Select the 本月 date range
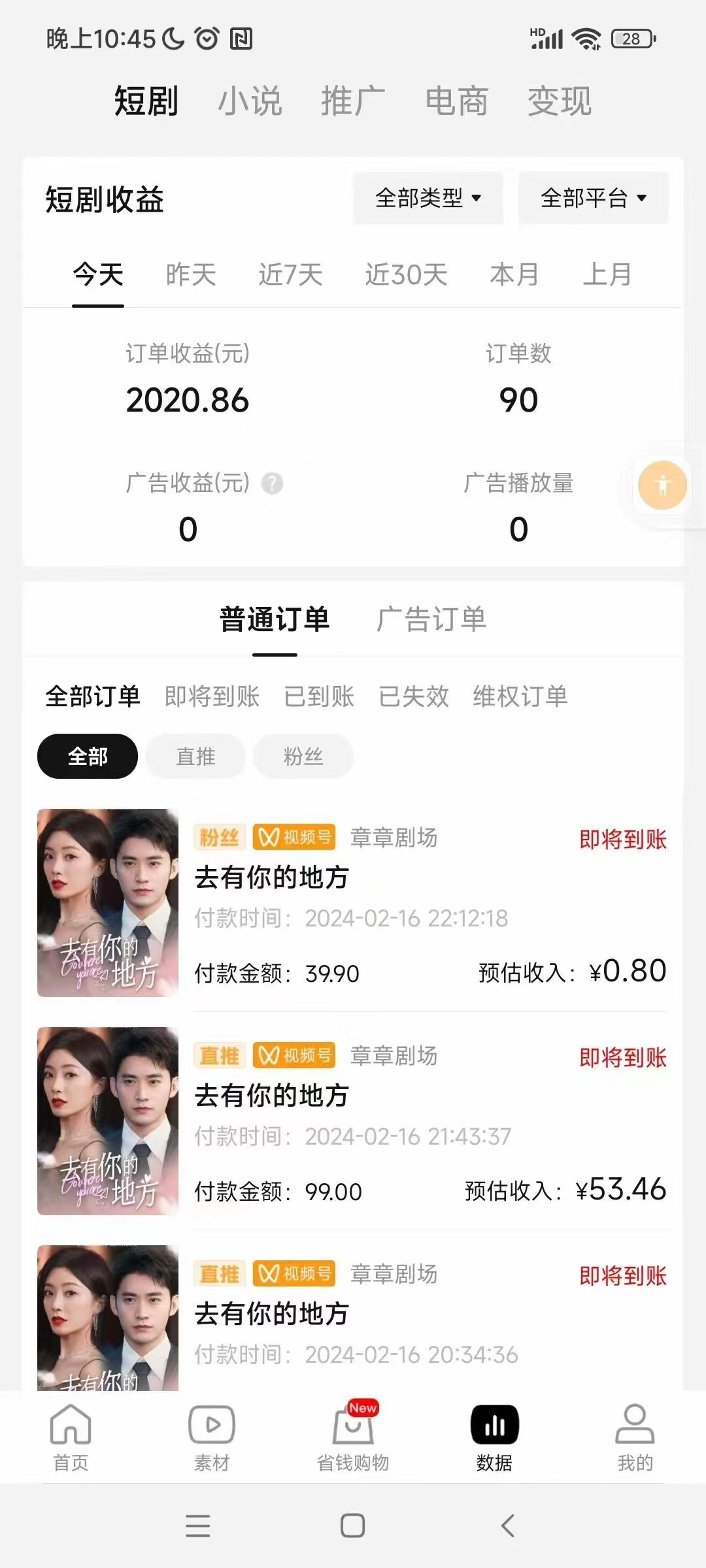The image size is (706, 1568). tap(514, 274)
